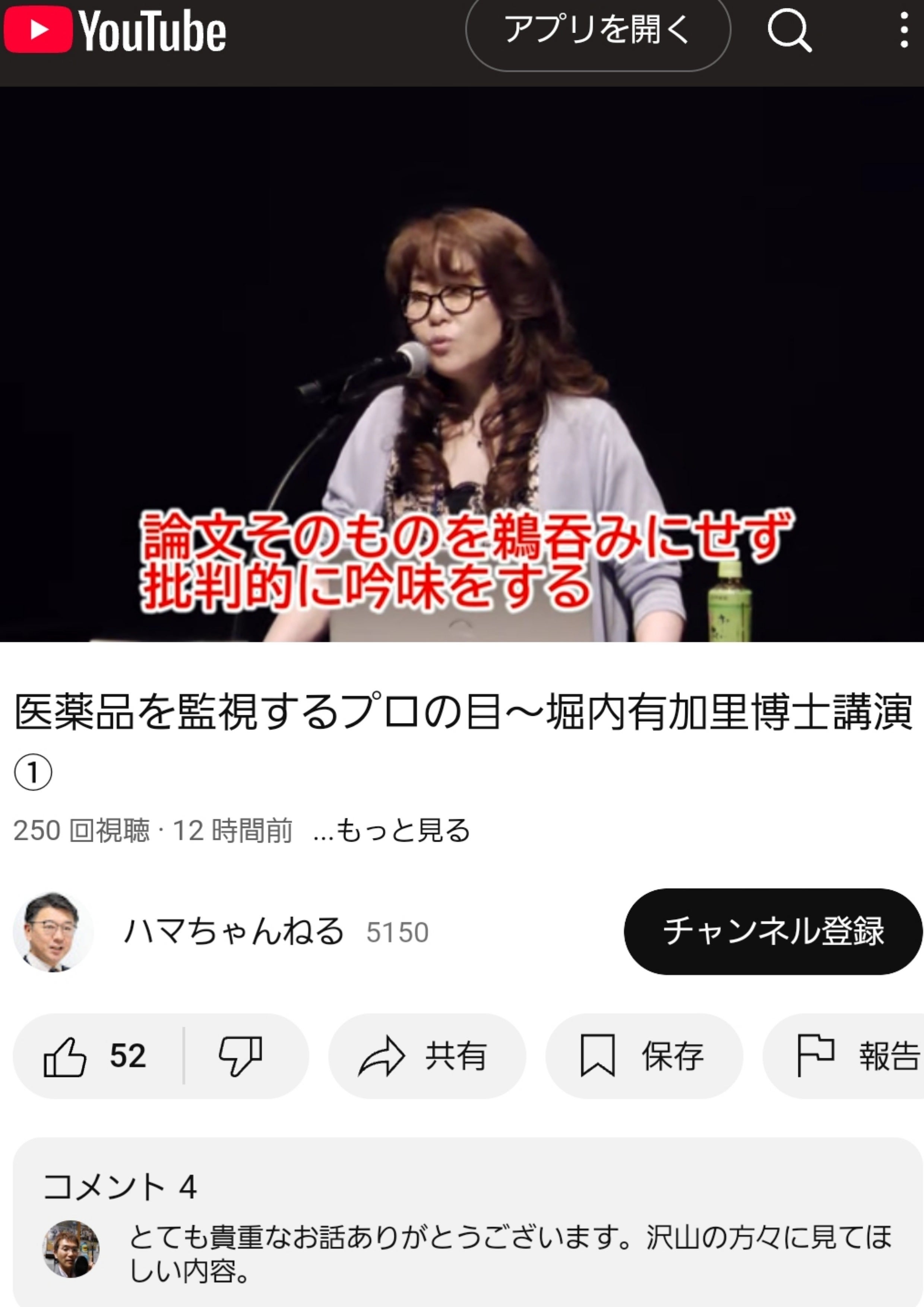Viewport: 924px width, 1307px height.
Task: Open the YouTube home logo
Action: (115, 31)
